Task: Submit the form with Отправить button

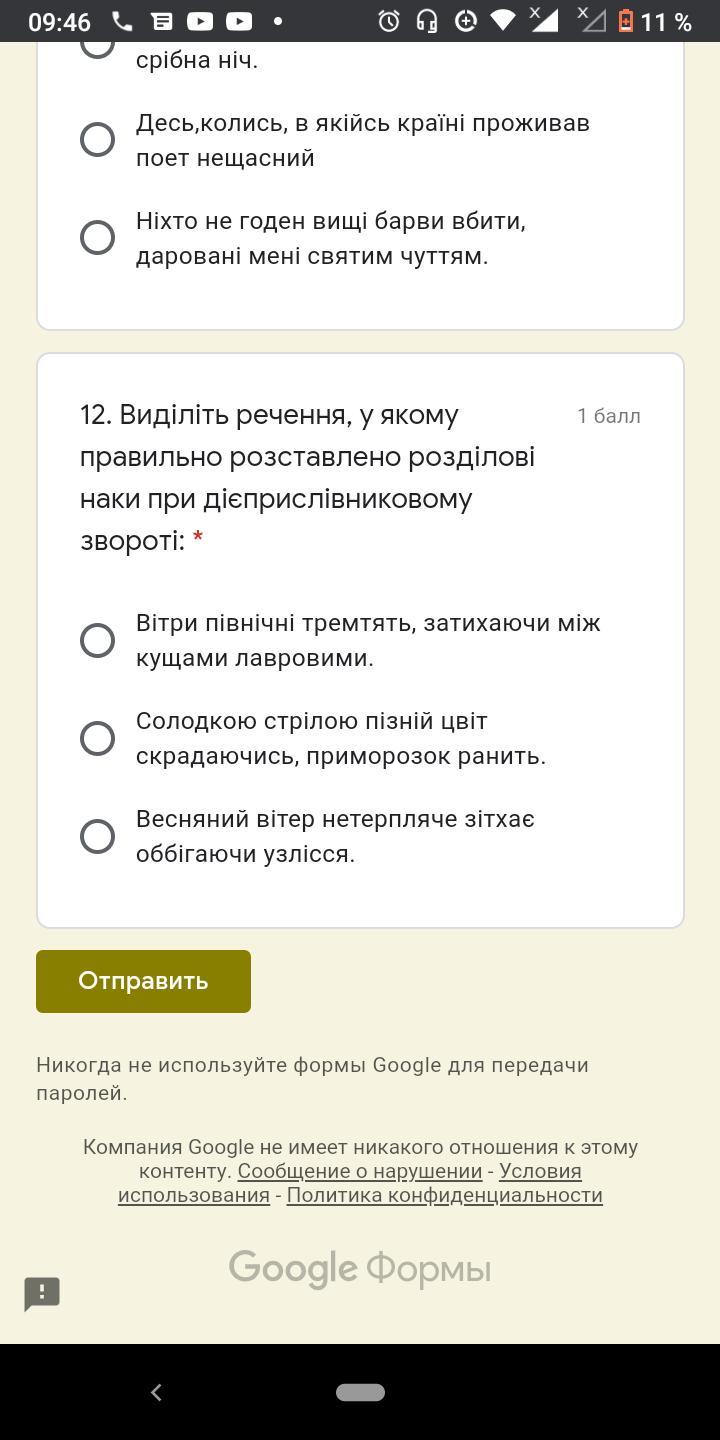Action: [x=143, y=981]
